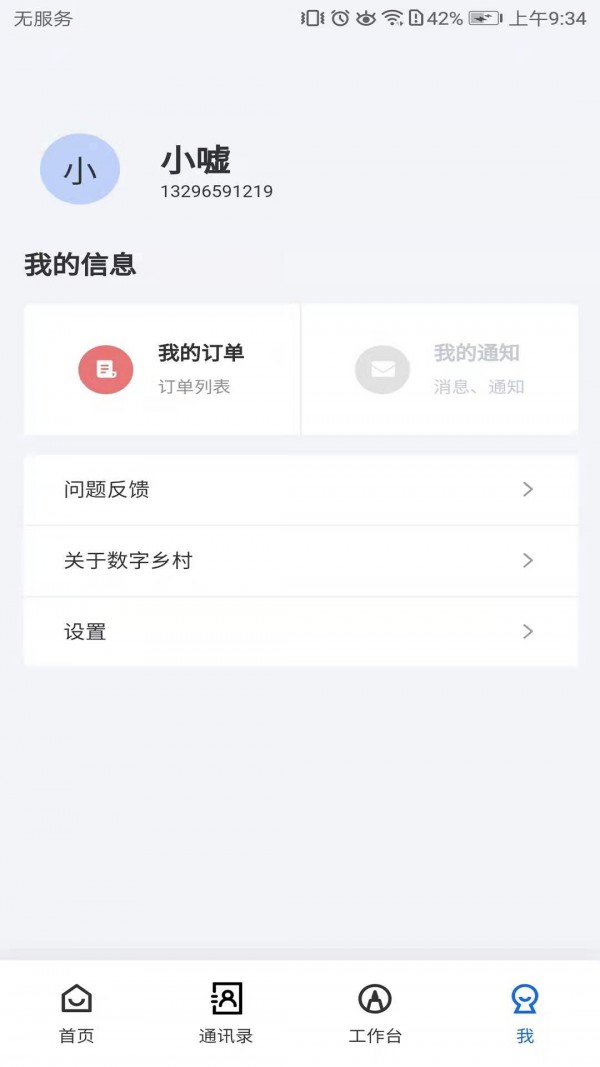The width and height of the screenshot is (600, 1067).
Task: Tap the 小嘘 profile avatar
Action: pos(80,169)
